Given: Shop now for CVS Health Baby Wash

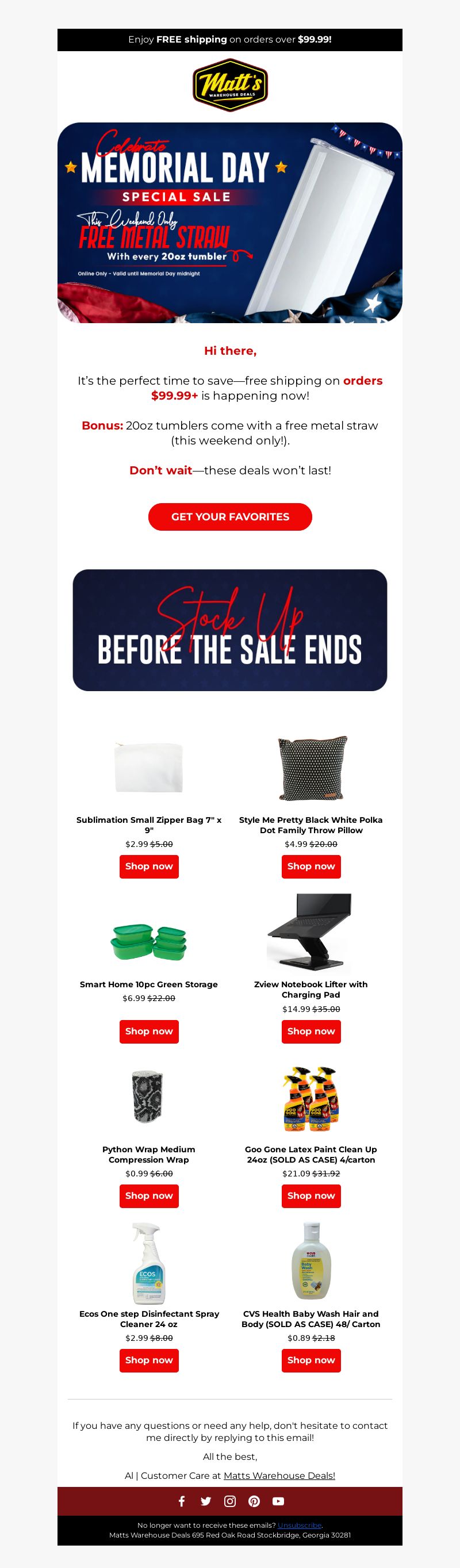Looking at the screenshot, I should [x=311, y=1360].
